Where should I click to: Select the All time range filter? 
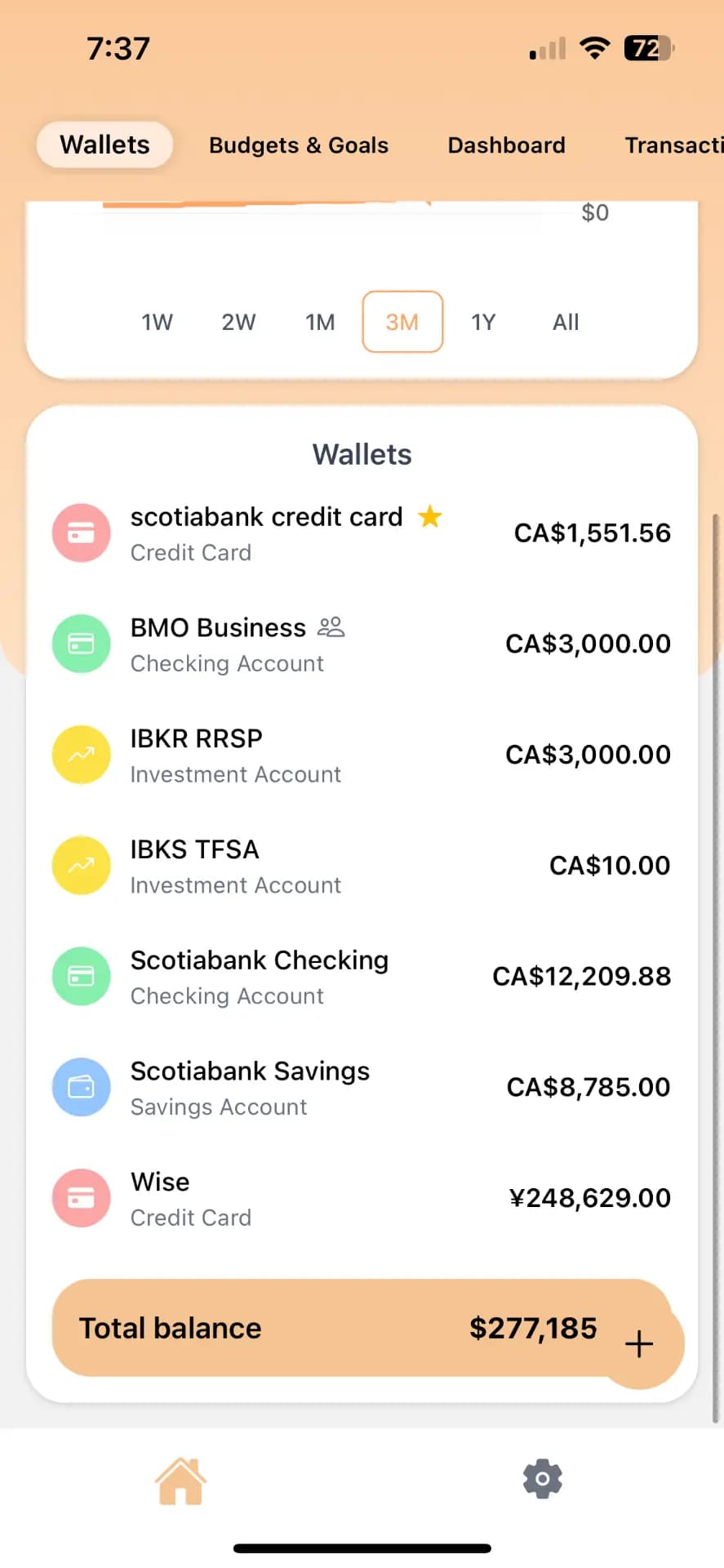click(565, 322)
